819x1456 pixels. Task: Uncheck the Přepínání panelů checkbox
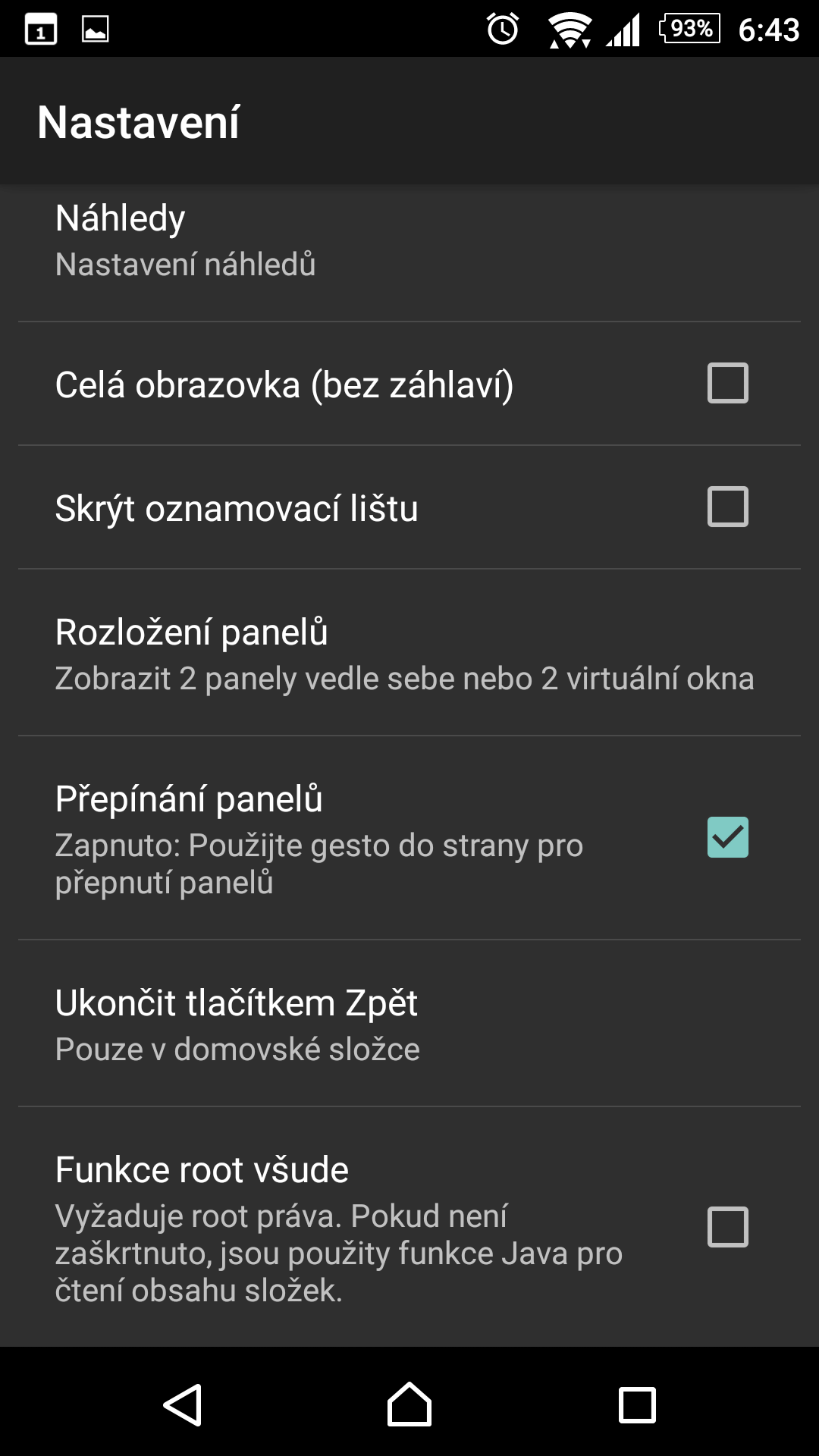point(727,837)
